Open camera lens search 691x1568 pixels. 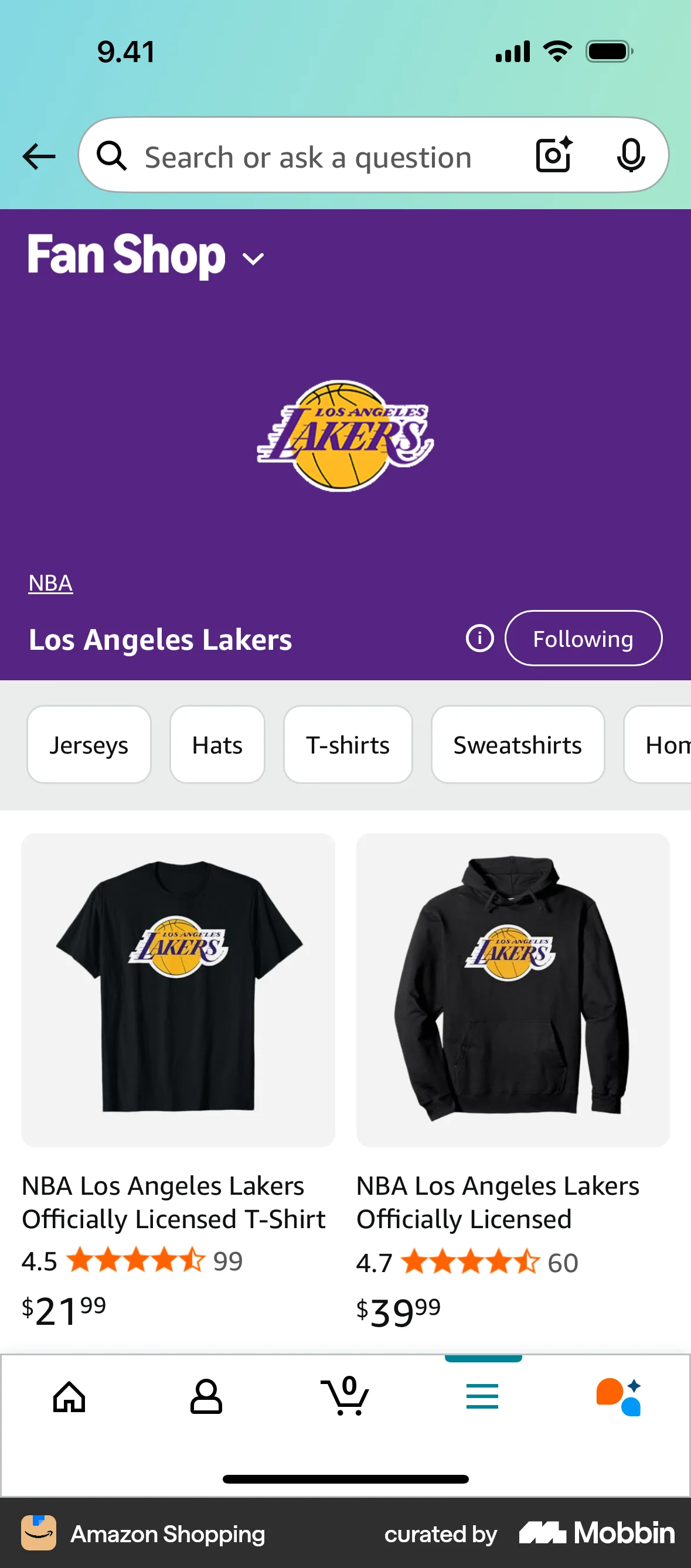554,155
